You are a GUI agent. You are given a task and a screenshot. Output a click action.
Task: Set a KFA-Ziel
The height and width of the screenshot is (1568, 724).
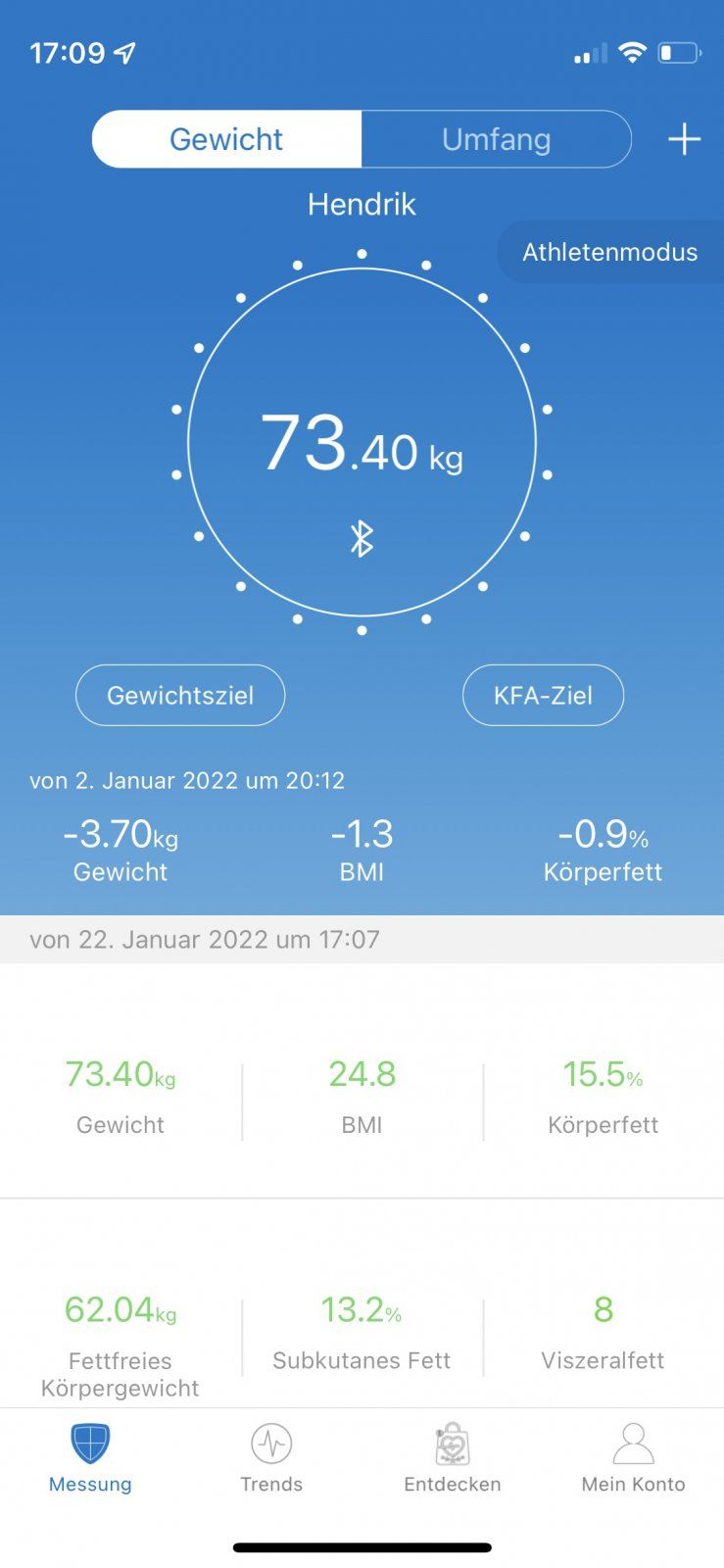[x=543, y=696]
